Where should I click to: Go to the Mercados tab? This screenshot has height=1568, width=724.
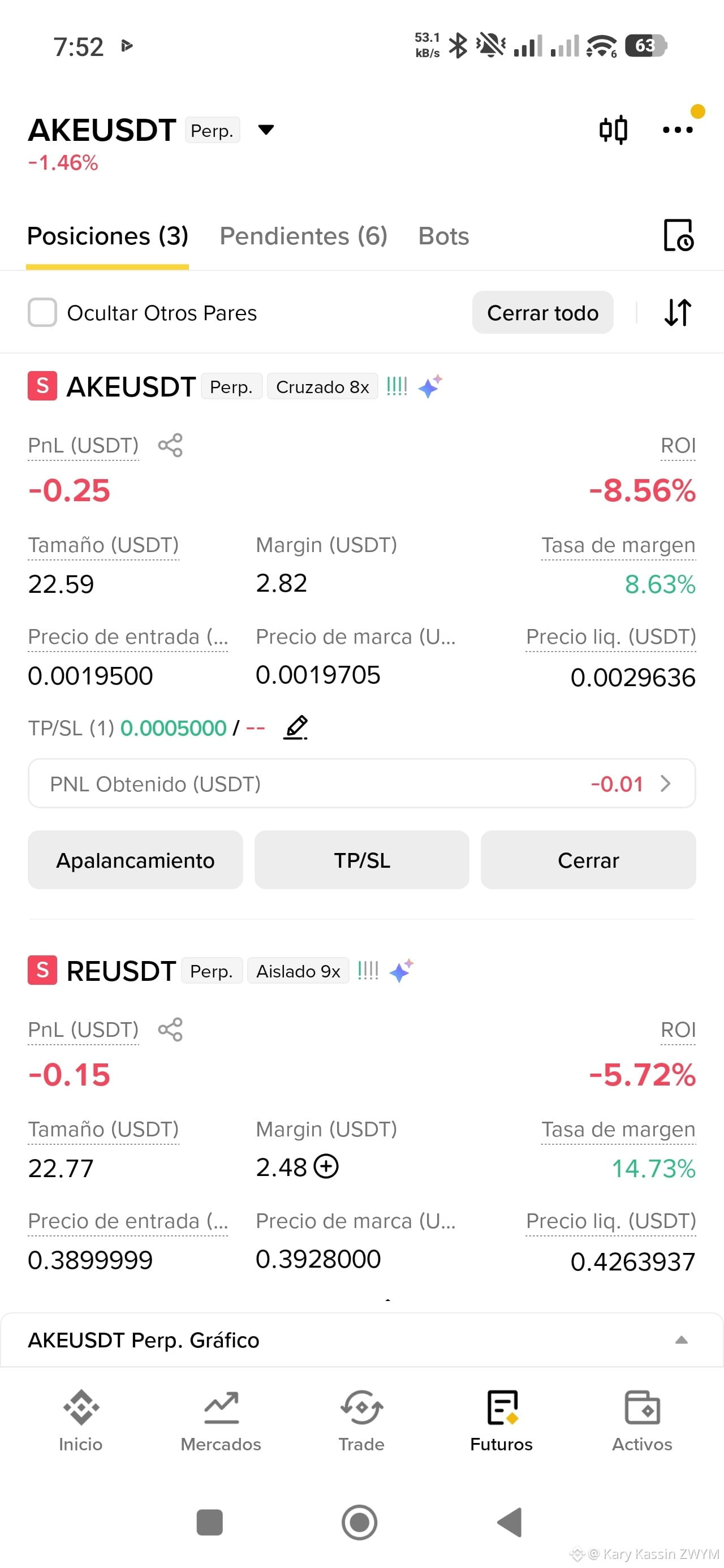221,1421
